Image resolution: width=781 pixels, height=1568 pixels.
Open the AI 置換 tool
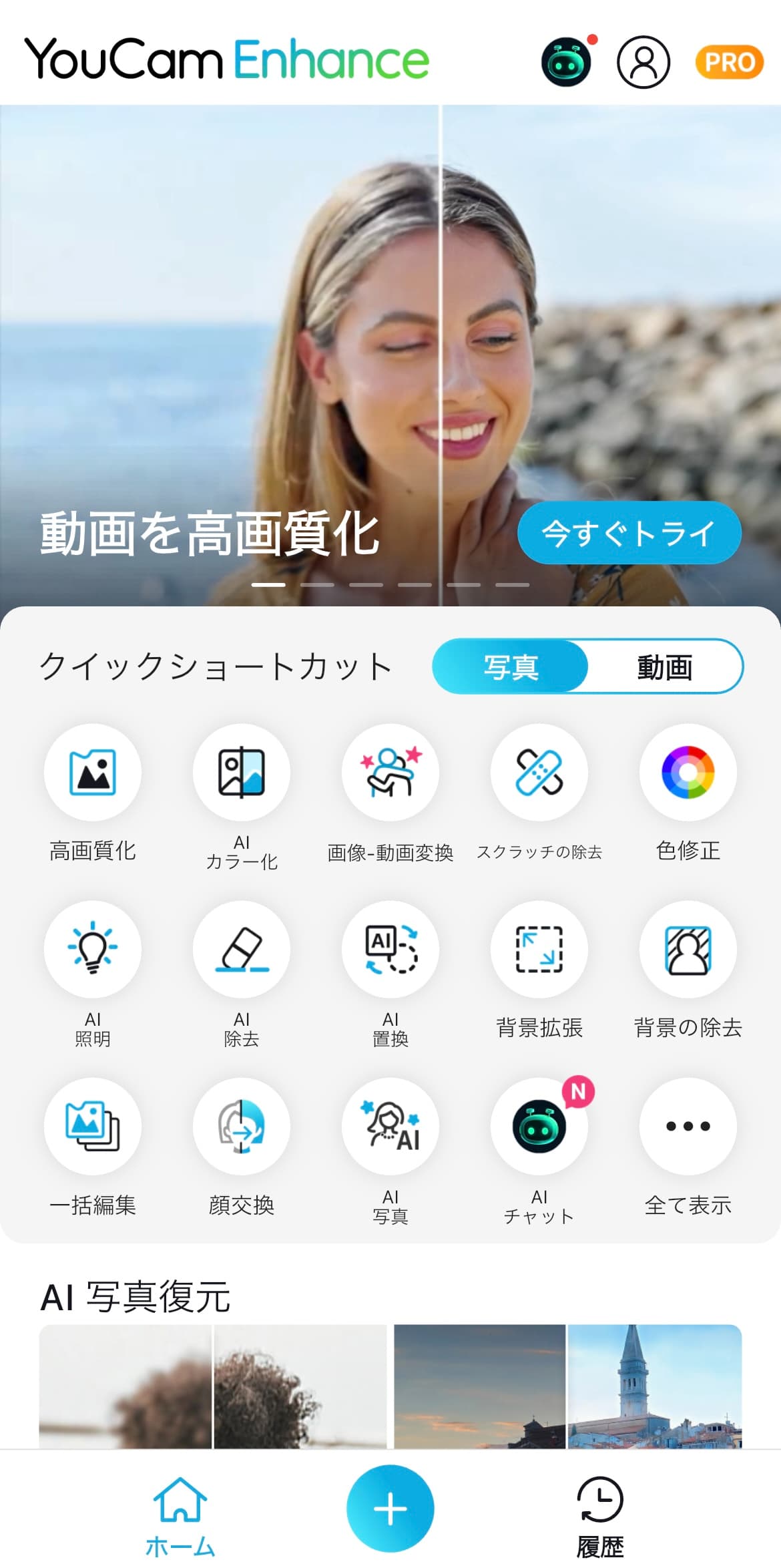point(390,949)
